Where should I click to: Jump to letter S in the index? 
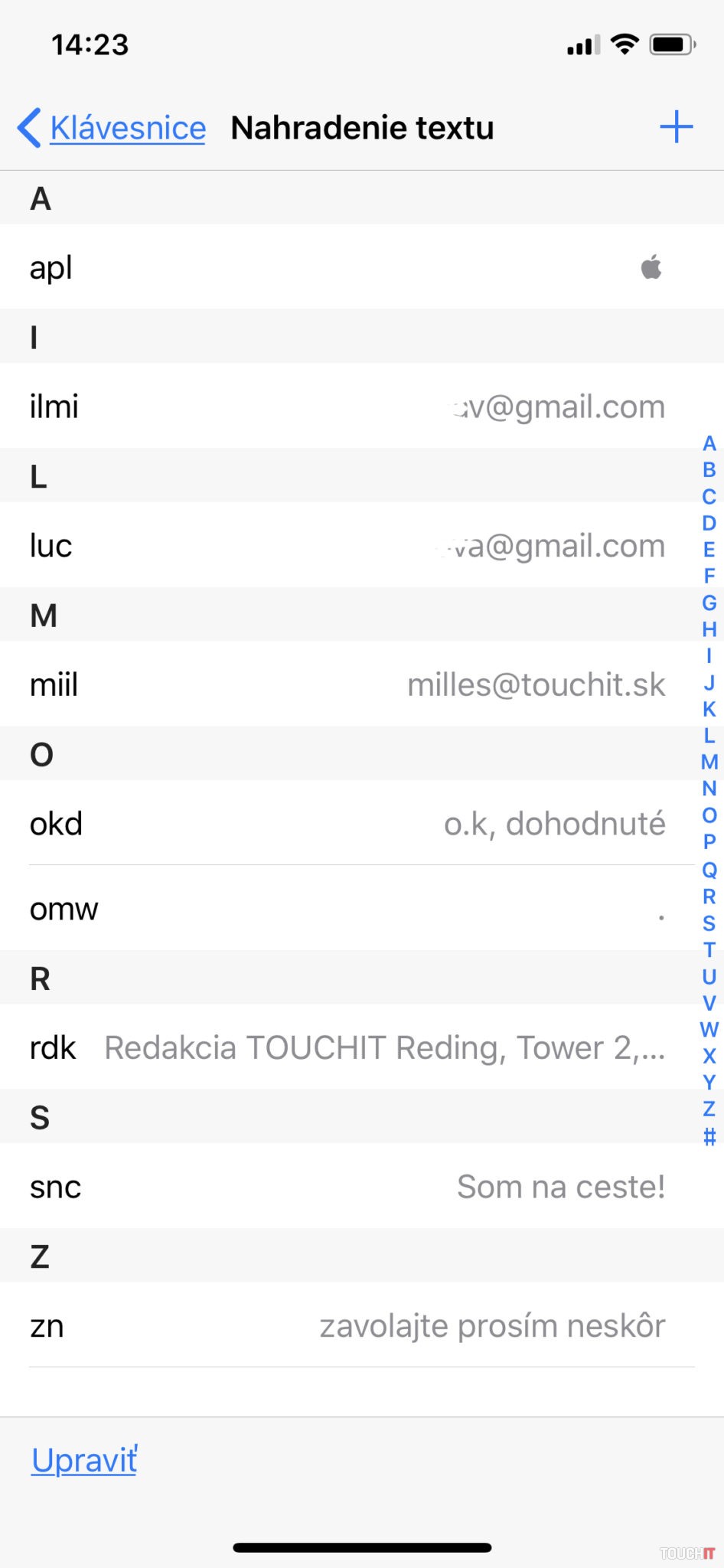(x=709, y=923)
